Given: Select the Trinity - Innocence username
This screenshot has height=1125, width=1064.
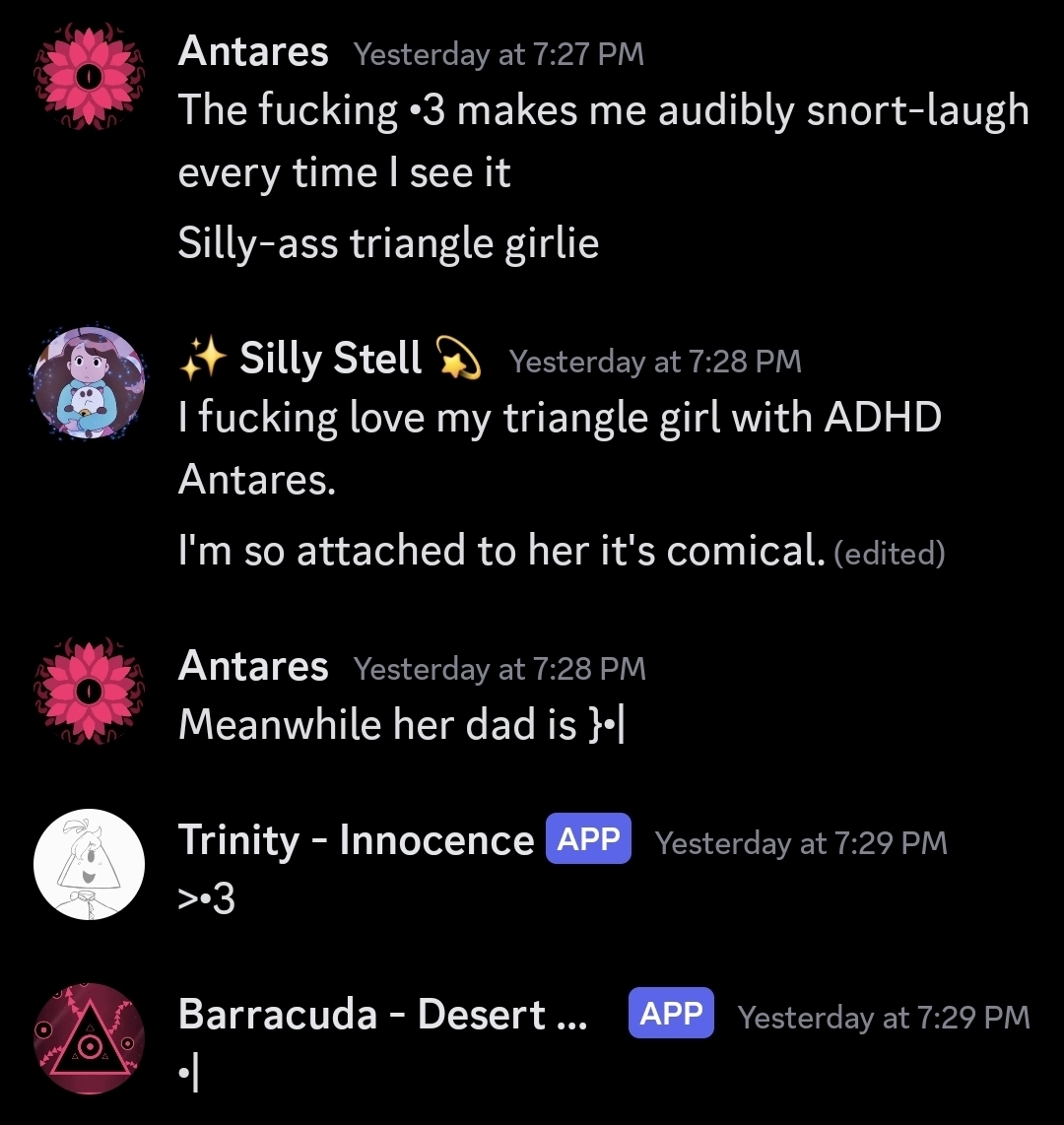Looking at the screenshot, I should pyautogui.click(x=356, y=841).
